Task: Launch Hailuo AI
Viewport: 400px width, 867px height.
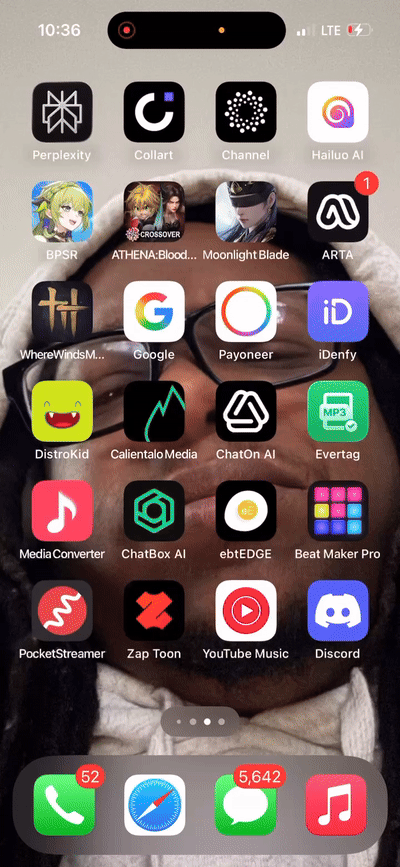Action: 338,112
